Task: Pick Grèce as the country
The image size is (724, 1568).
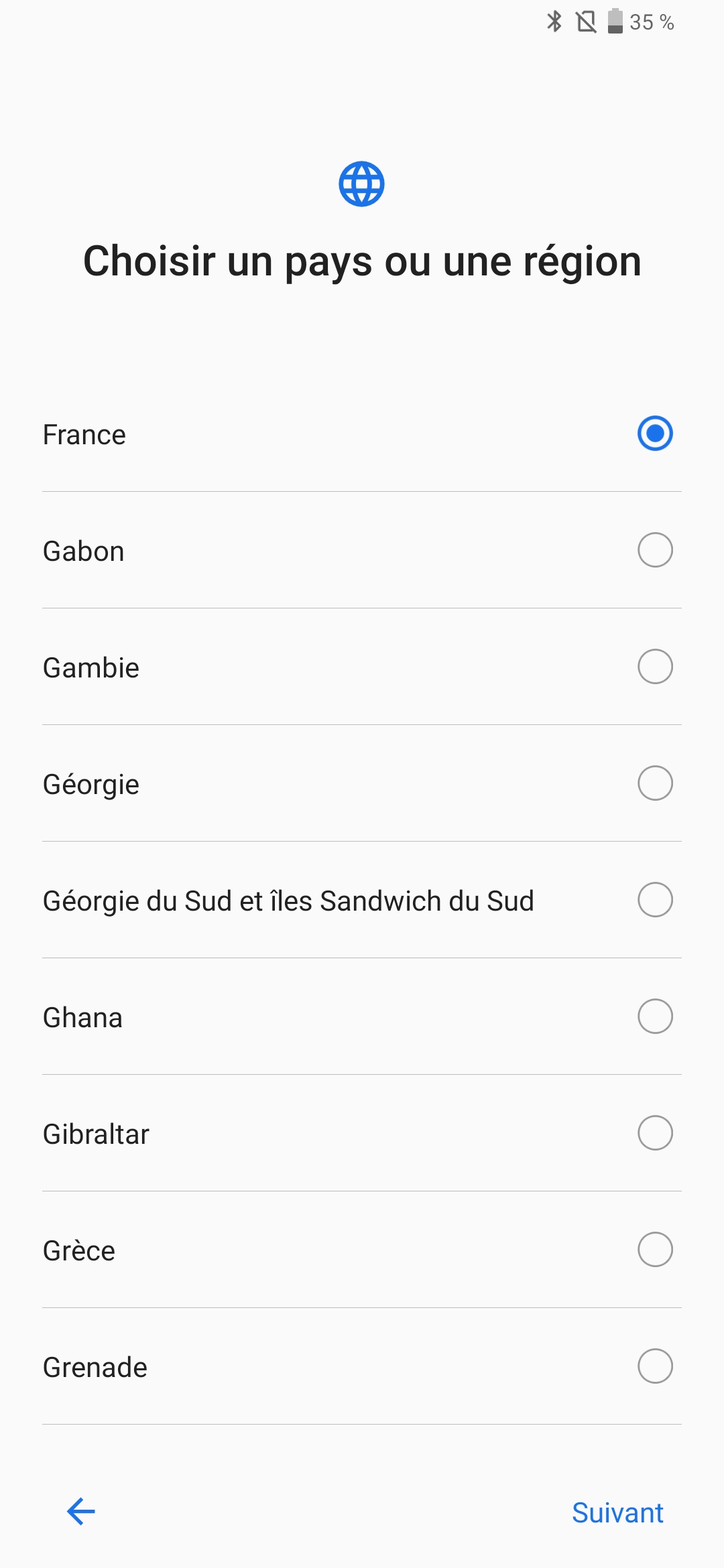Action: click(x=362, y=1250)
